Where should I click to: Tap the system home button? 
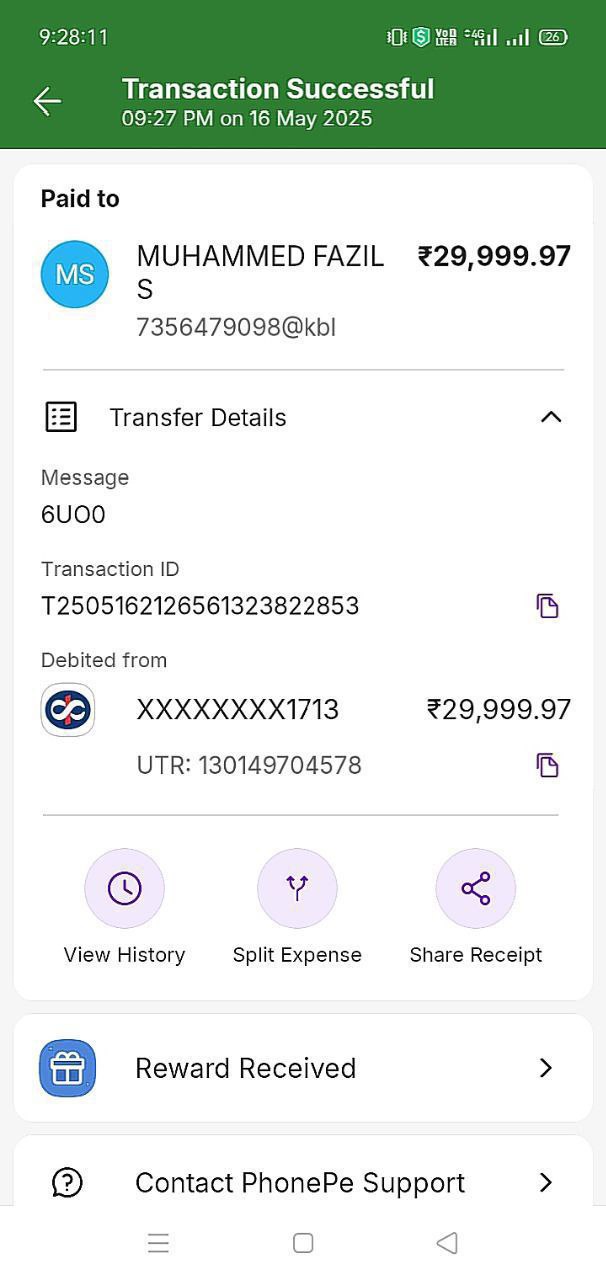click(303, 1243)
